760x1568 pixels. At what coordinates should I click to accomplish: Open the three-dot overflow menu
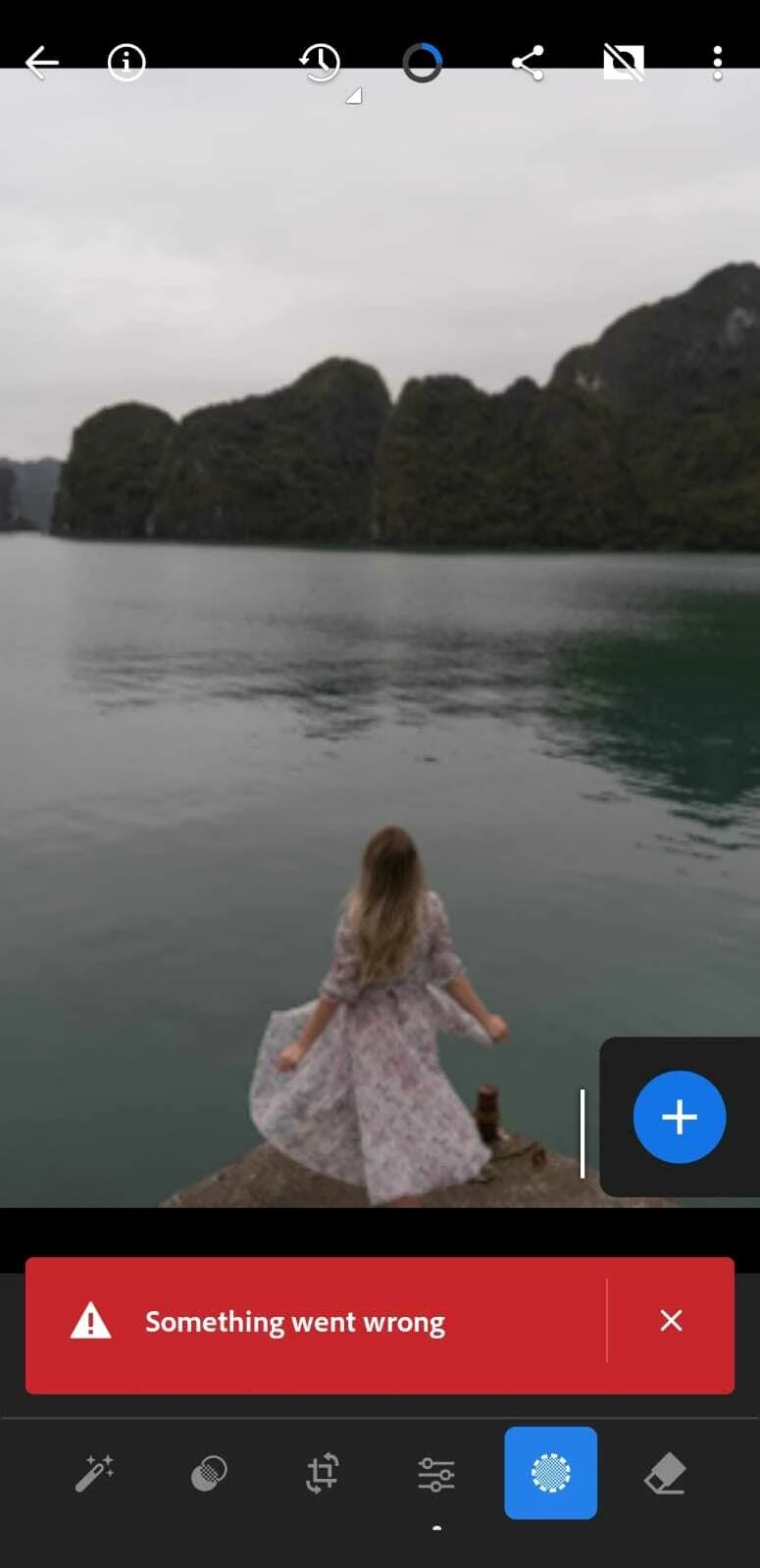[x=718, y=63]
